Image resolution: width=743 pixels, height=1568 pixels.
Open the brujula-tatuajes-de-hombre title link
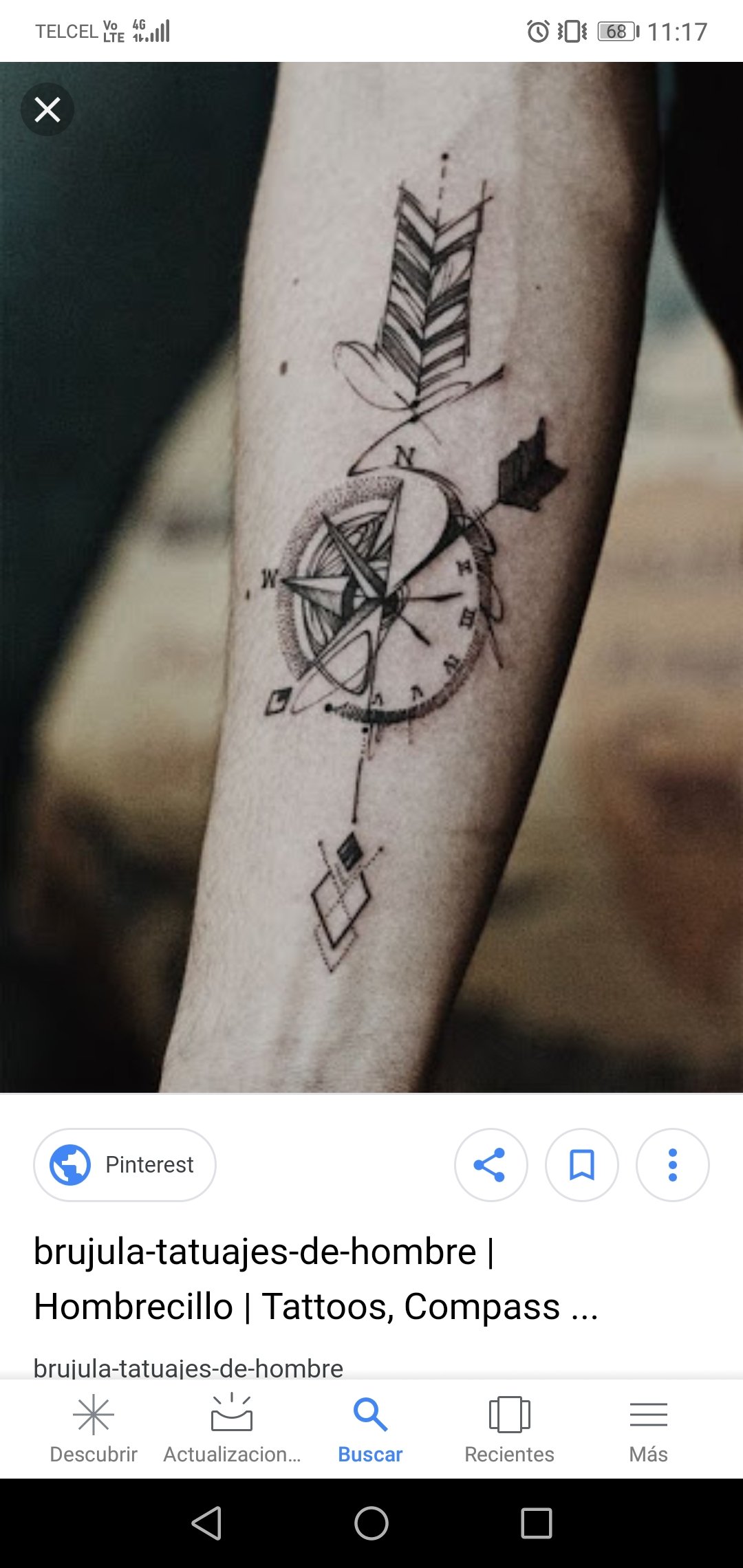[315, 1278]
